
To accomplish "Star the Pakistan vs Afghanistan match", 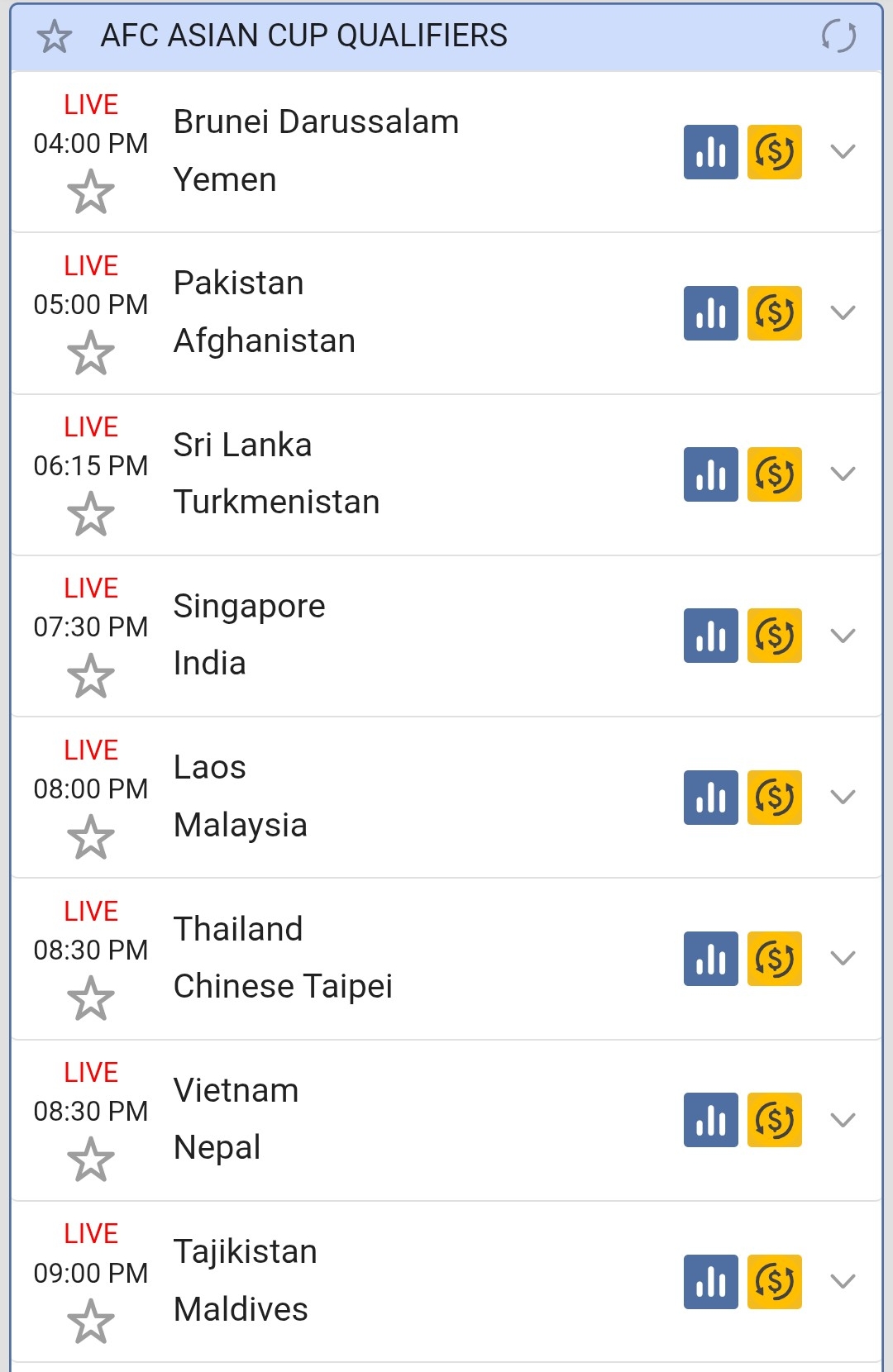I will (90, 353).
